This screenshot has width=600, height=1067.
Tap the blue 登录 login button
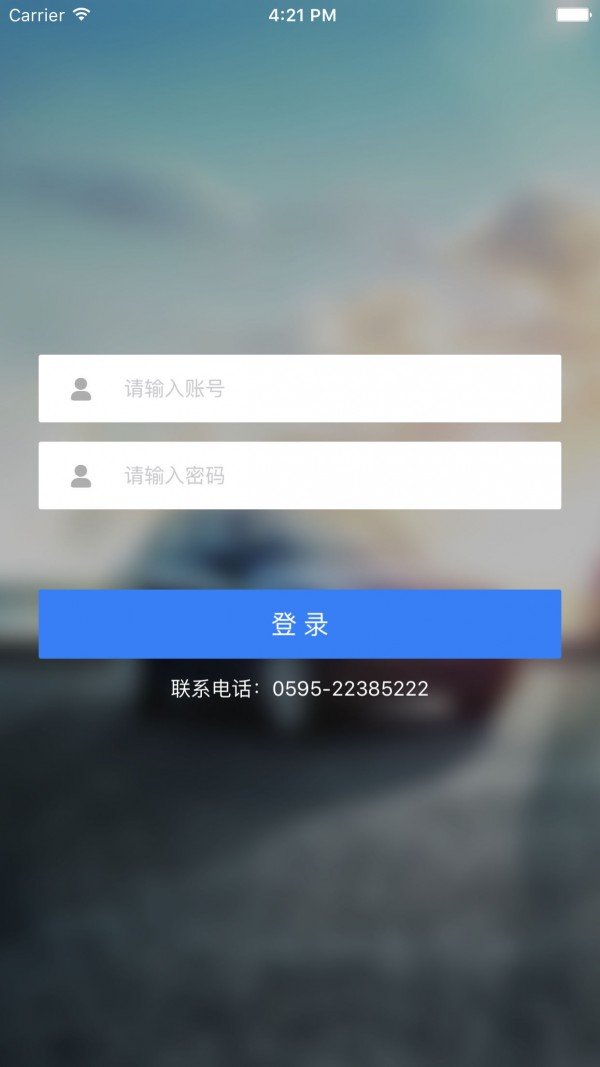tap(300, 624)
